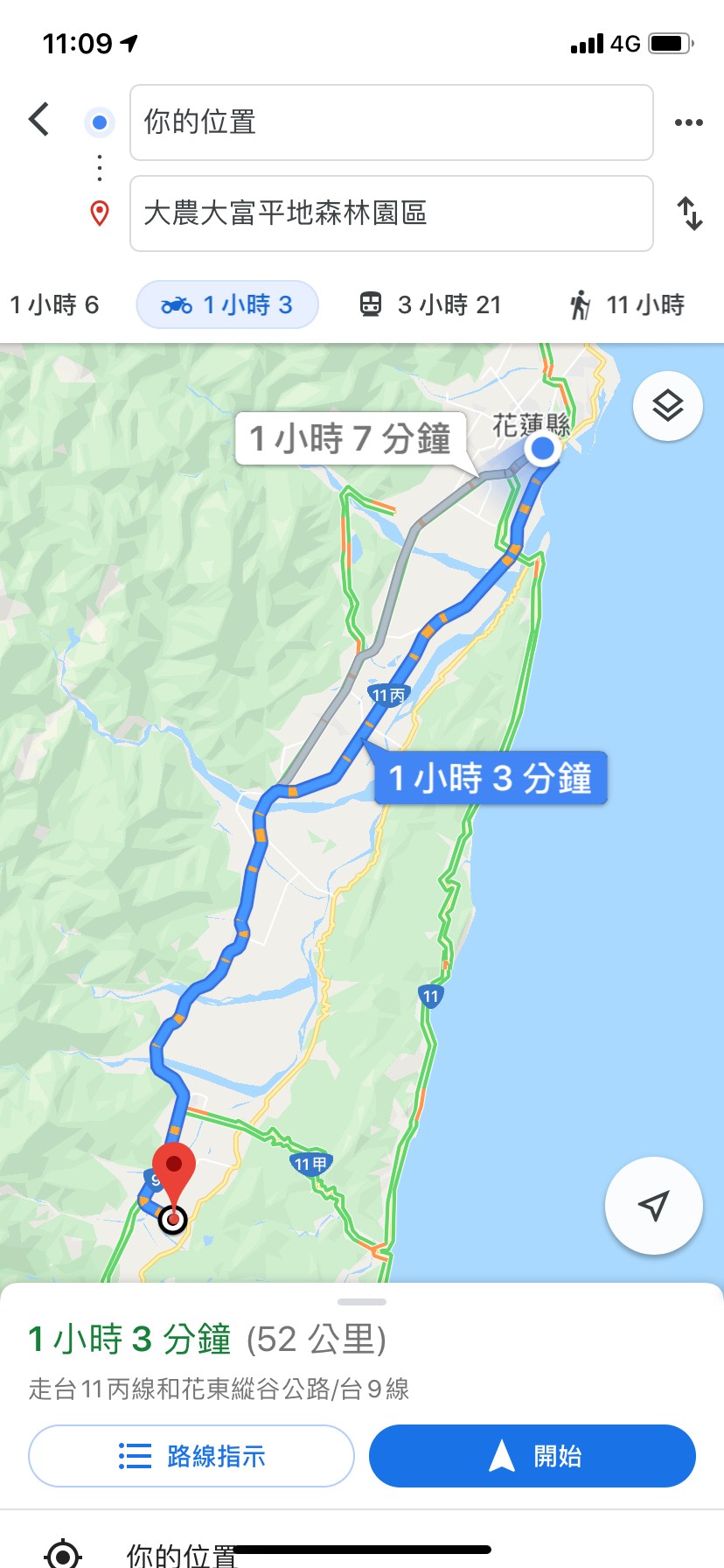
Task: Switch to the driving tab 1 小時 6
Action: [54, 305]
